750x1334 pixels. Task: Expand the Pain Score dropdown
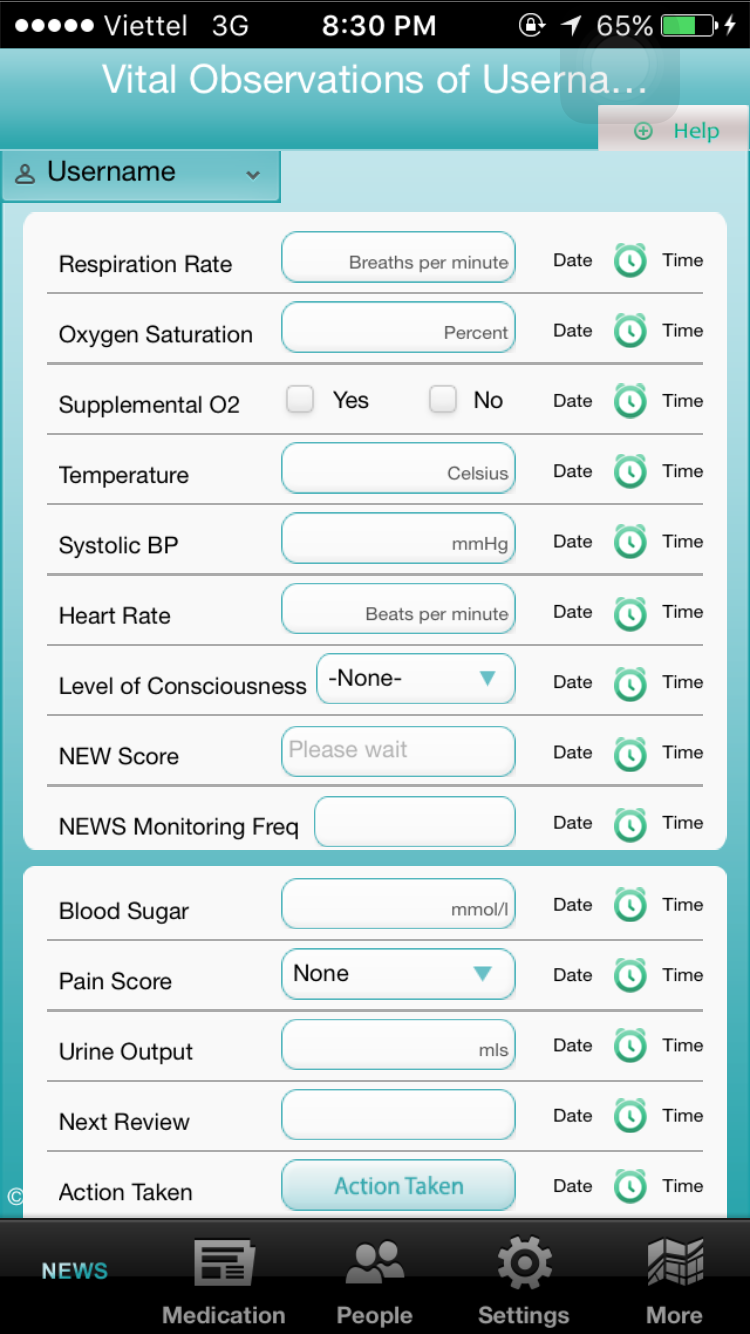[398, 974]
